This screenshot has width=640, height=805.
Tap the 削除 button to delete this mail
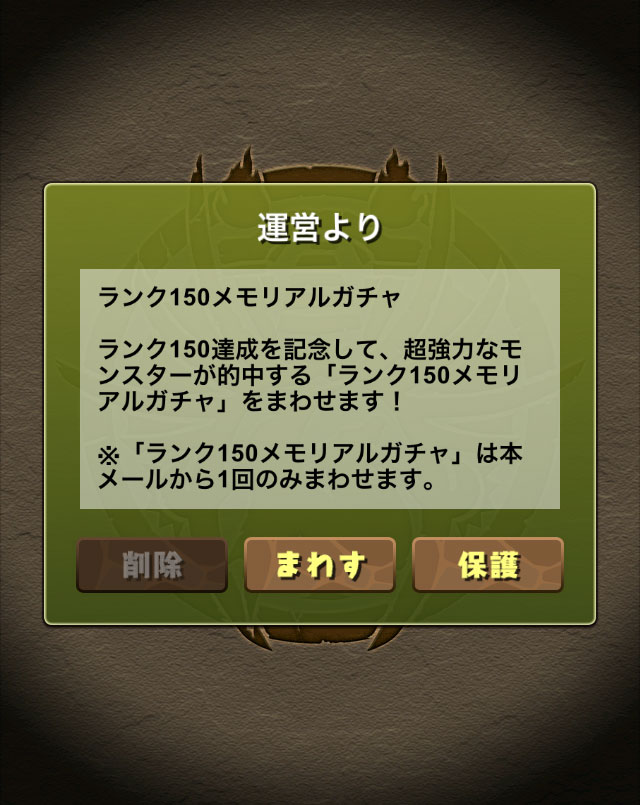[152, 565]
